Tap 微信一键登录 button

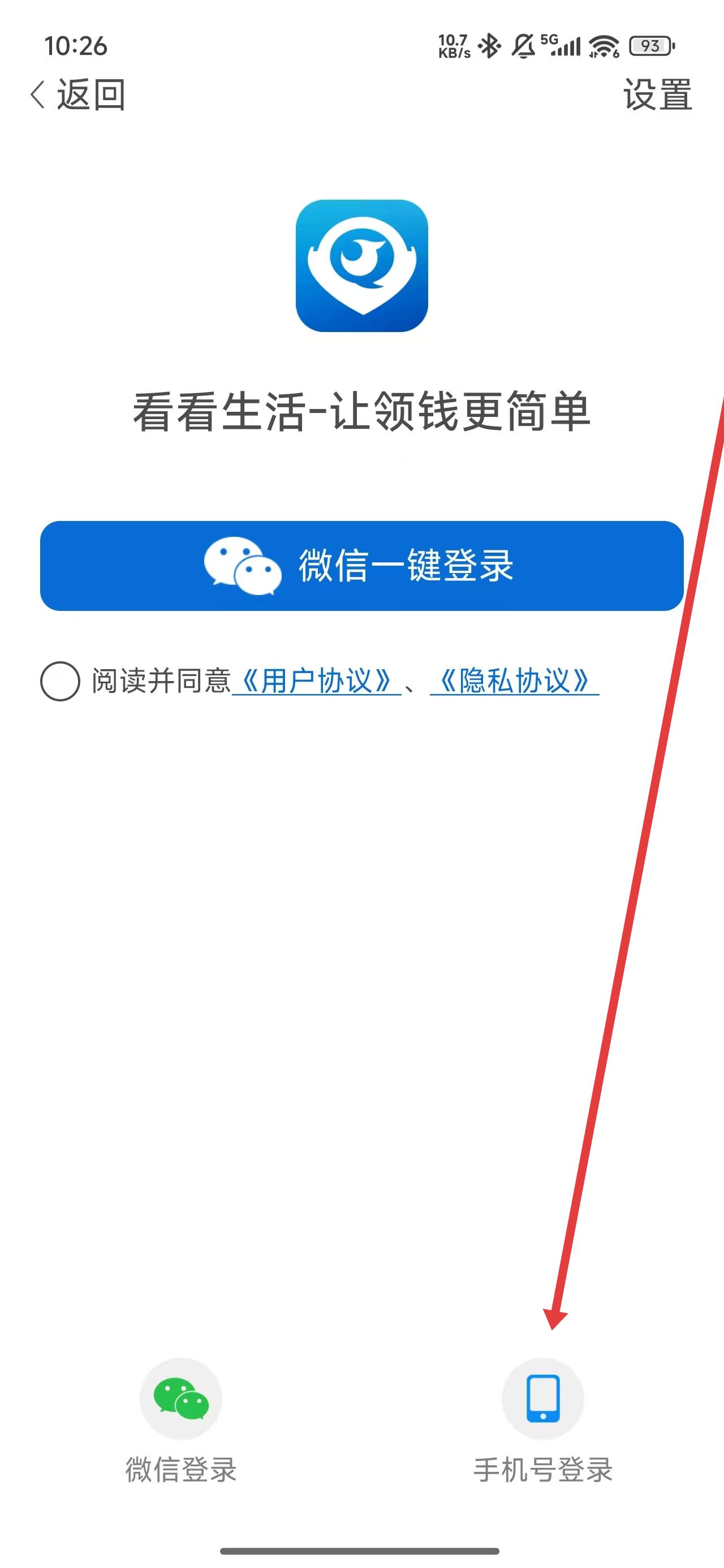click(x=361, y=566)
